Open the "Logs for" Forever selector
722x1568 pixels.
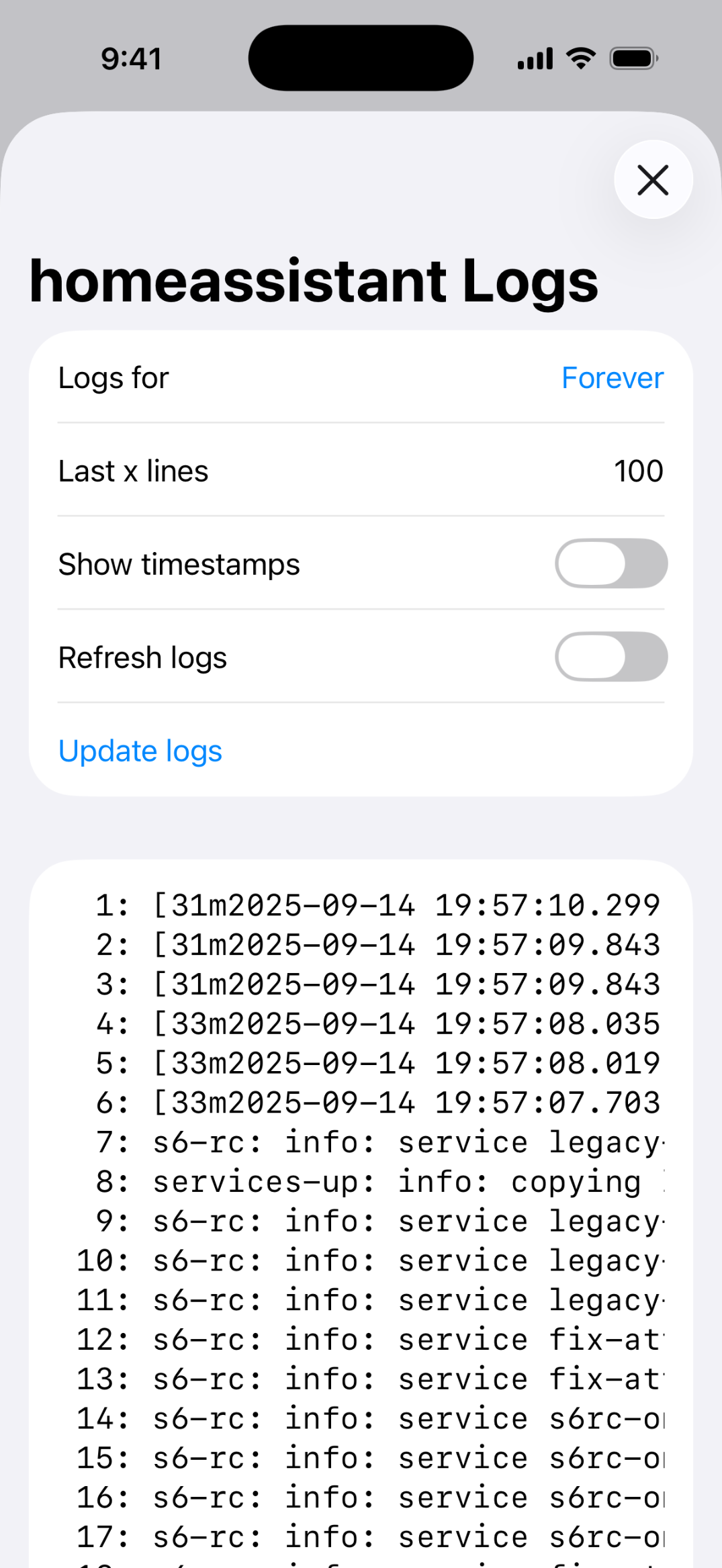(x=611, y=377)
